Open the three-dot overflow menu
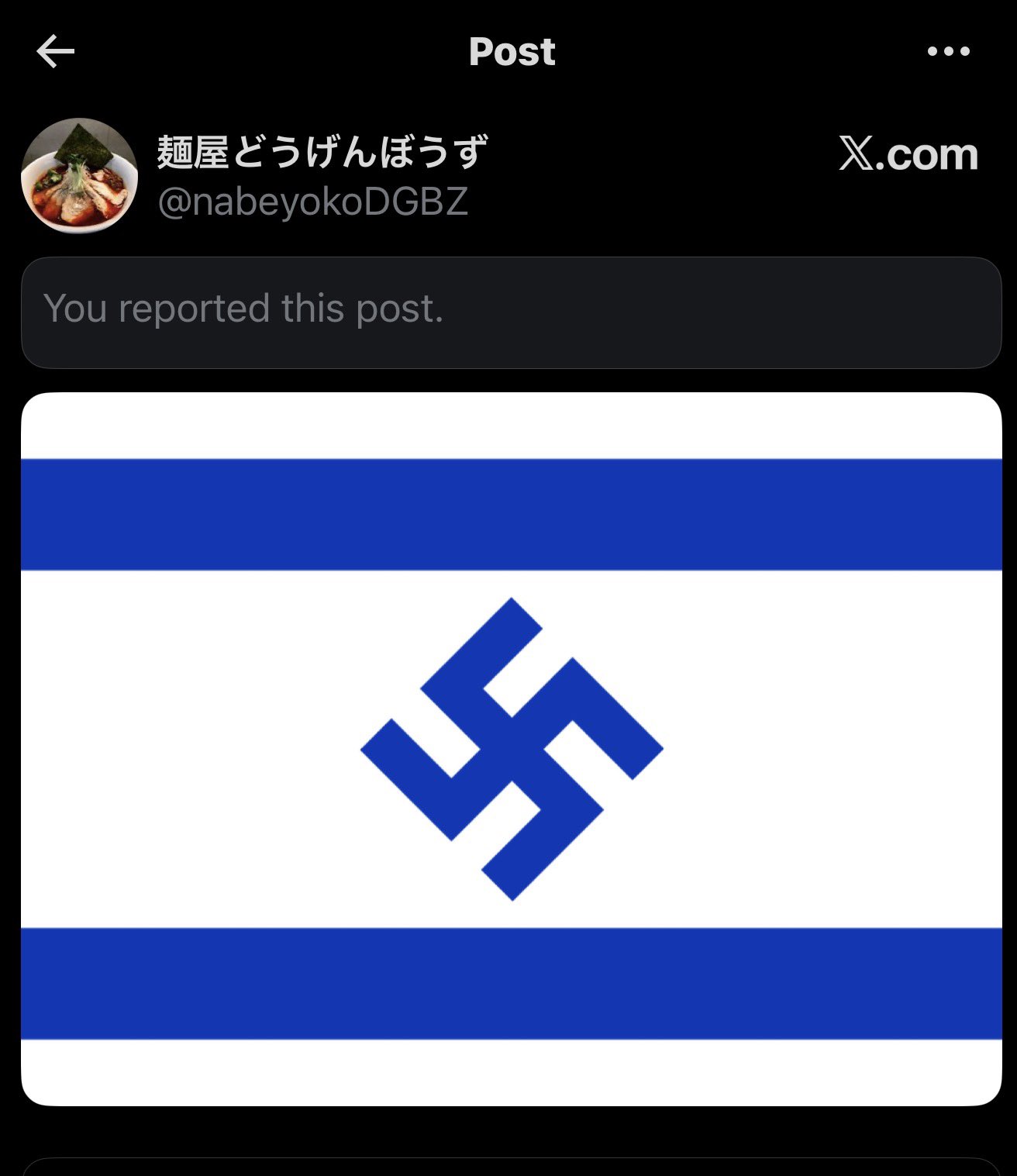 point(948,52)
